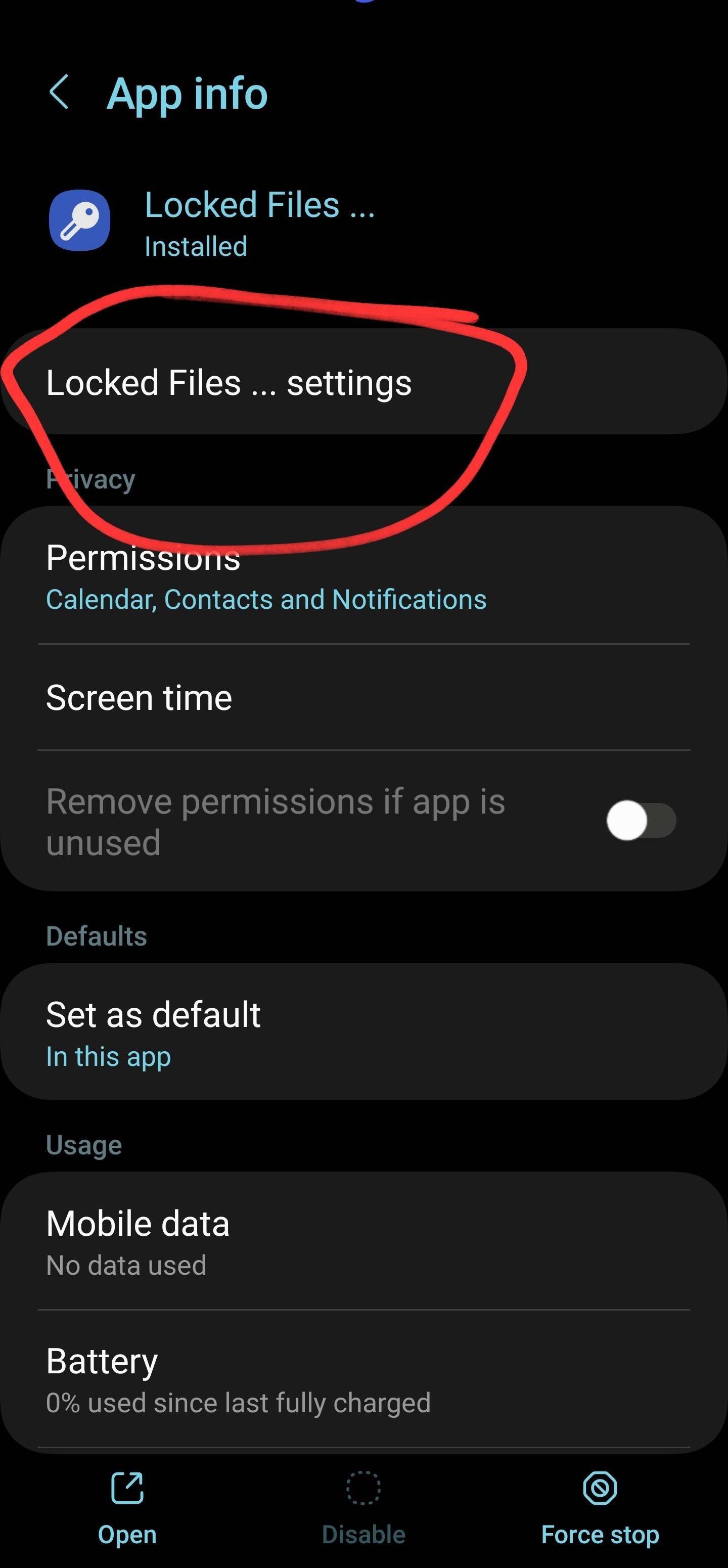Toggle Remove permissions if app is unused

pyautogui.click(x=641, y=821)
